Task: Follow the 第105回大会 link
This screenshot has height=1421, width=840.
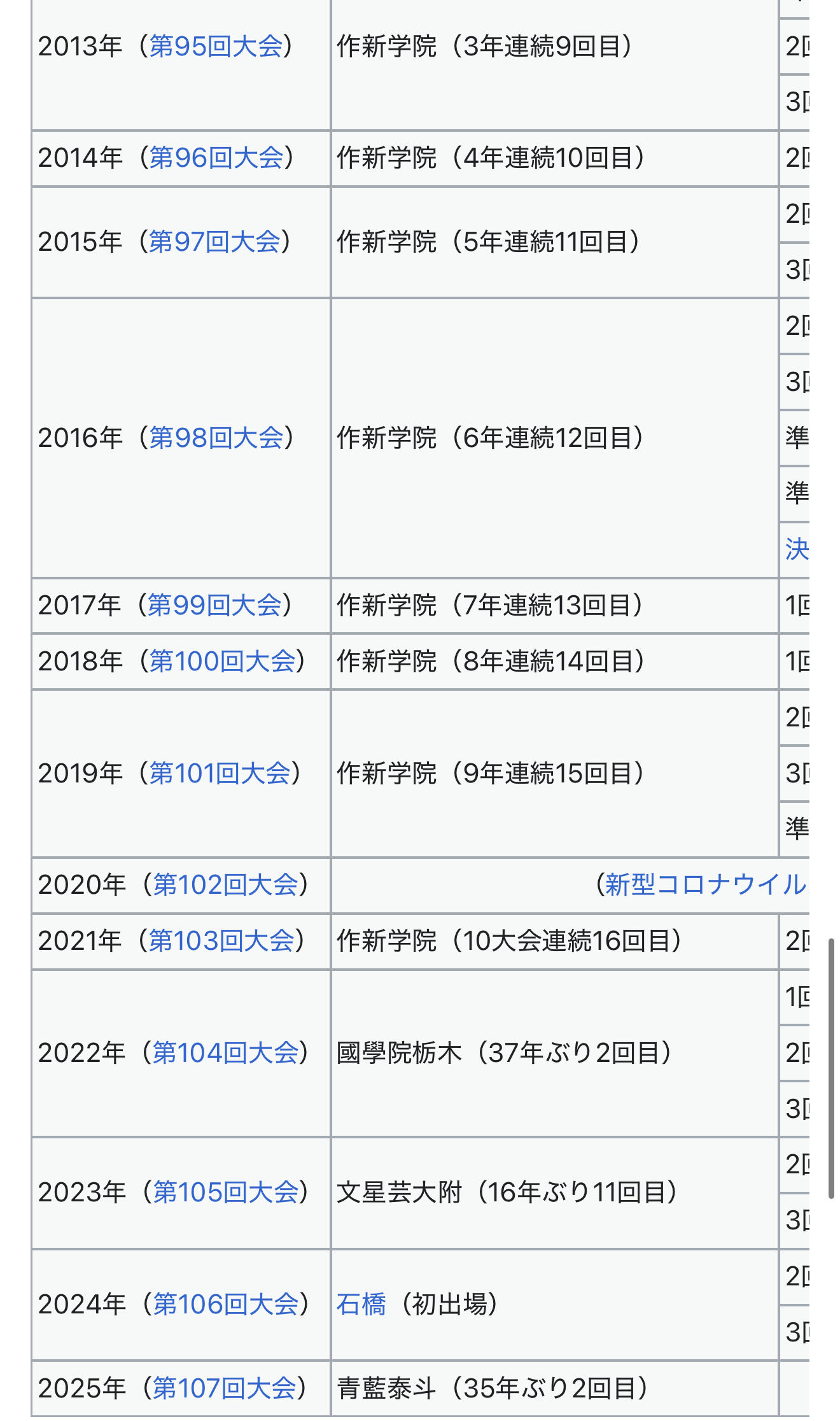Action: coord(225,1192)
